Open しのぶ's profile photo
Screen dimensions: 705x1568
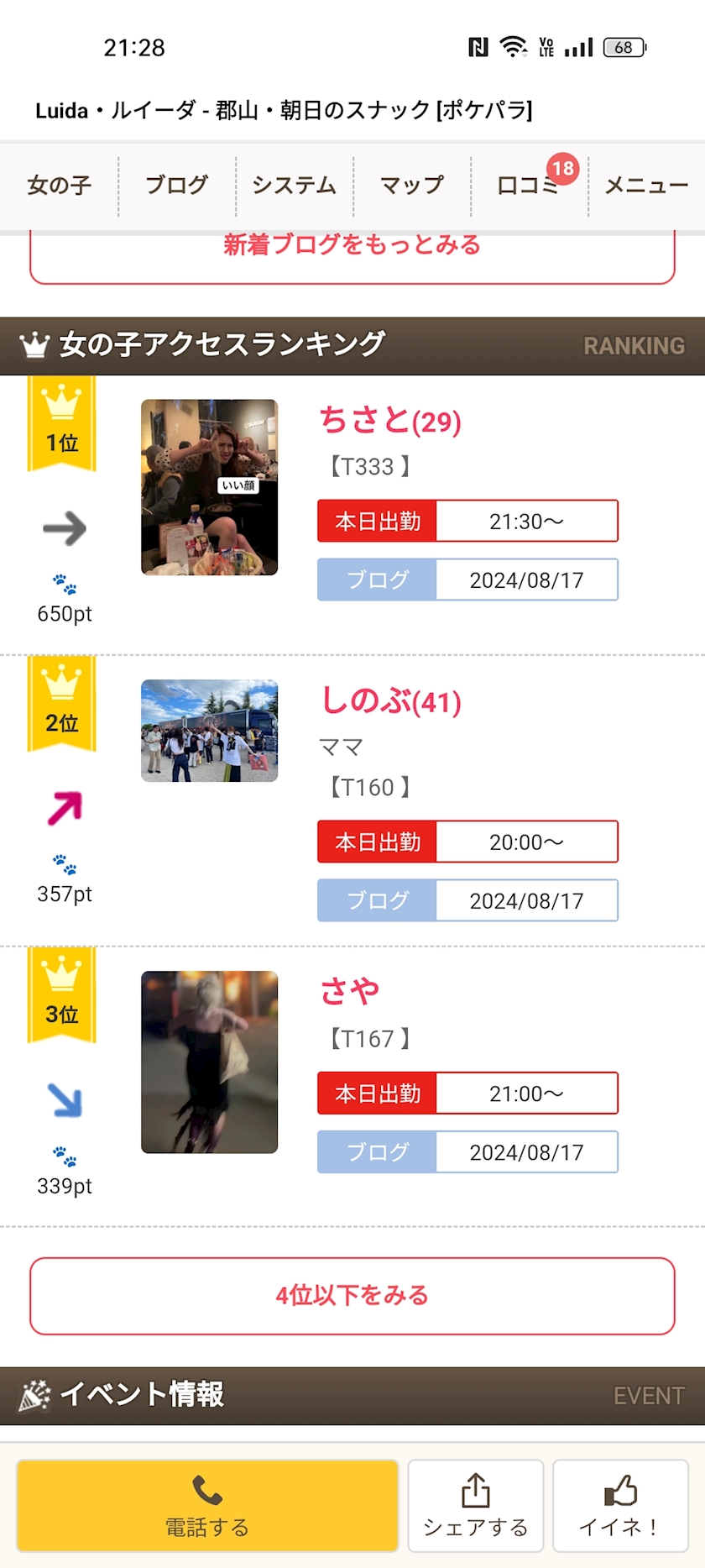coord(209,731)
